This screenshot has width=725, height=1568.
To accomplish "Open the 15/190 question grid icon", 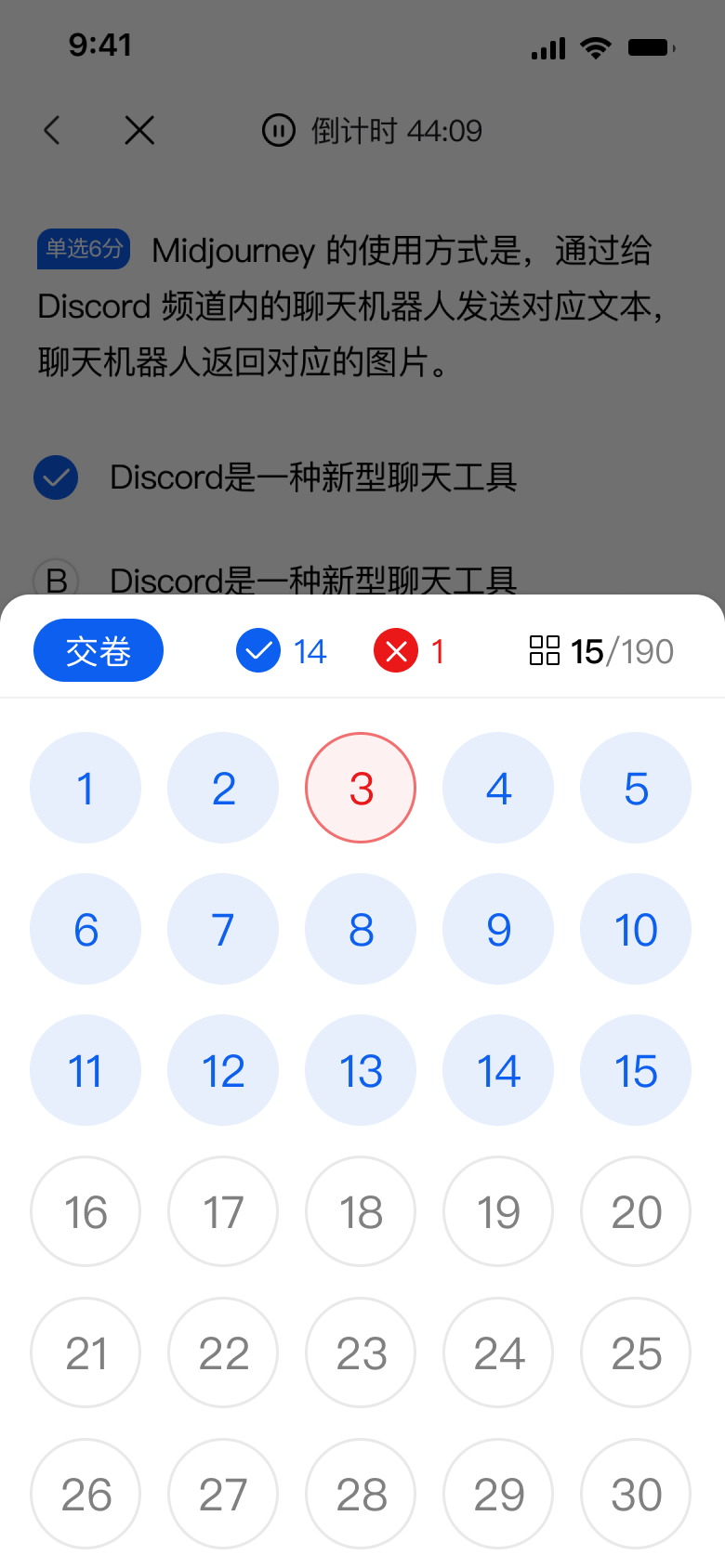I will pos(545,650).
